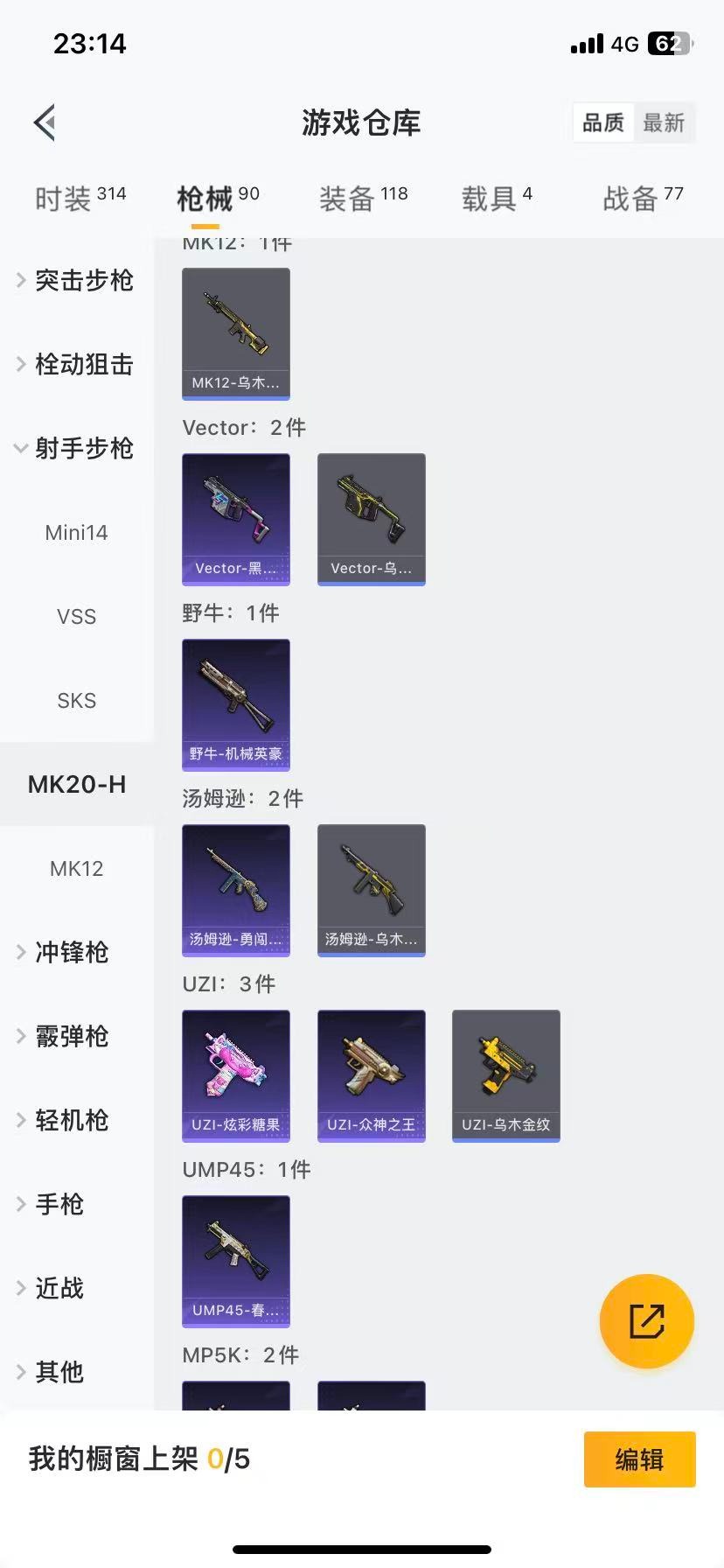
Task: Select Mini14 in the sidebar
Action: click(x=77, y=532)
